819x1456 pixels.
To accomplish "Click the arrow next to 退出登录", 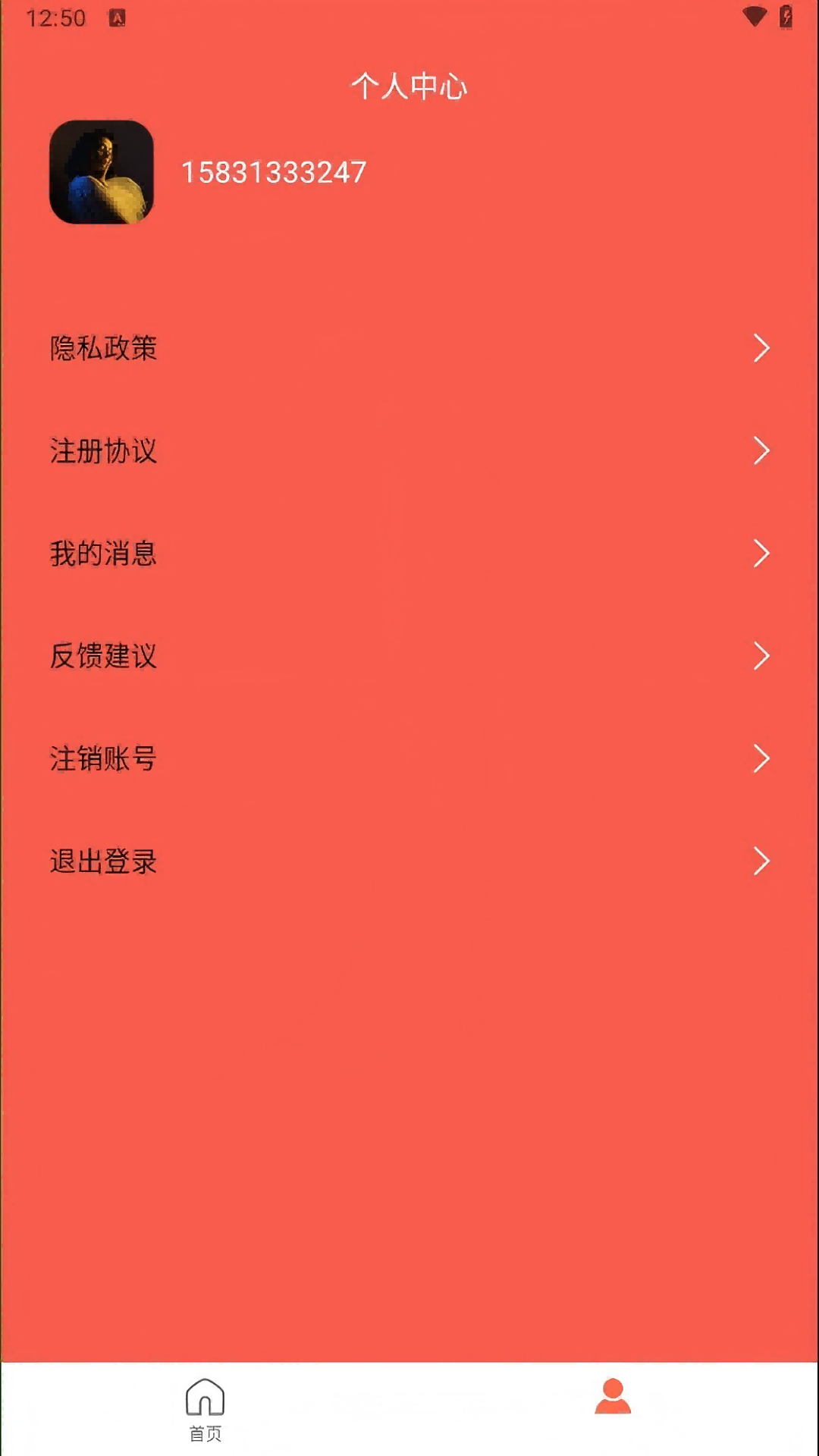I will [x=761, y=861].
